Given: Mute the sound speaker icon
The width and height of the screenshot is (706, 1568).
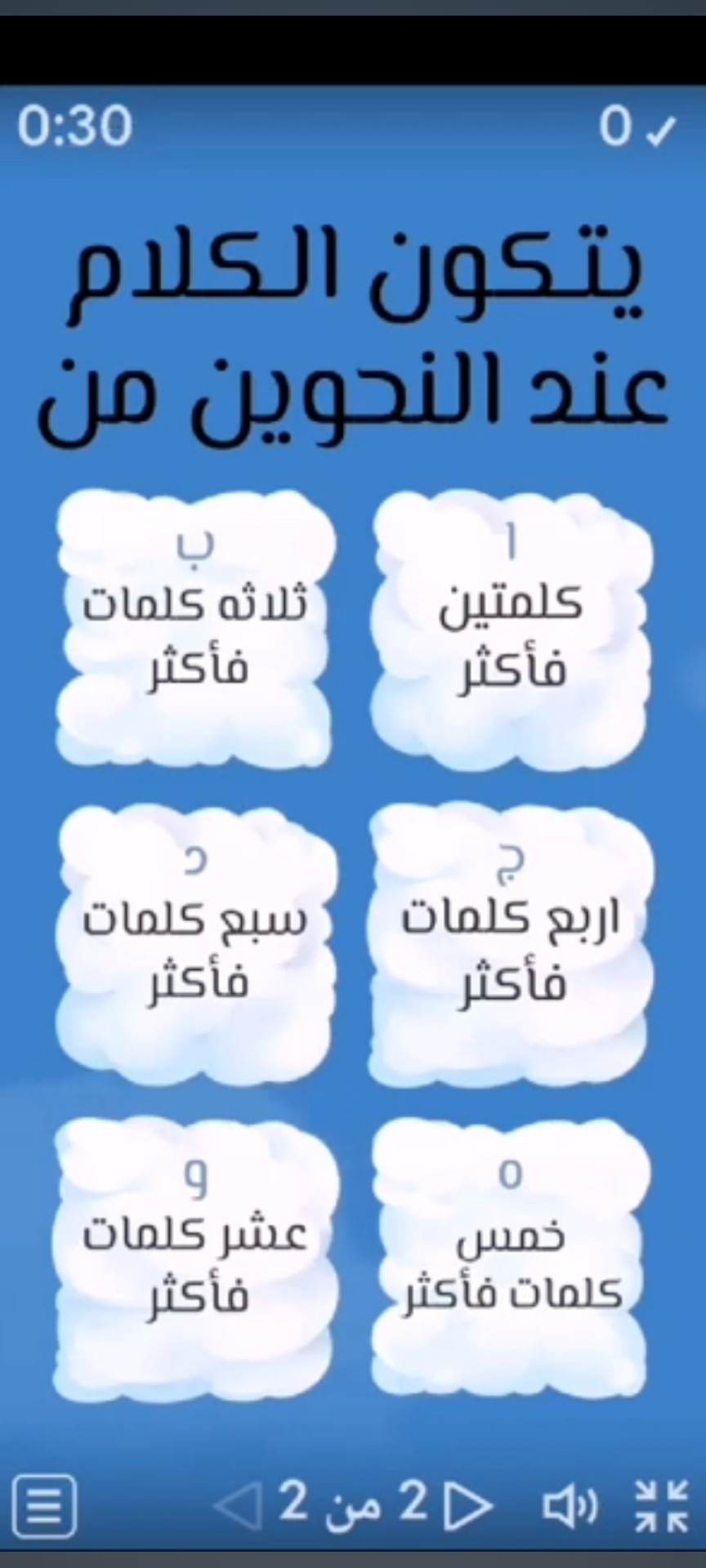Looking at the screenshot, I should 570,1505.
